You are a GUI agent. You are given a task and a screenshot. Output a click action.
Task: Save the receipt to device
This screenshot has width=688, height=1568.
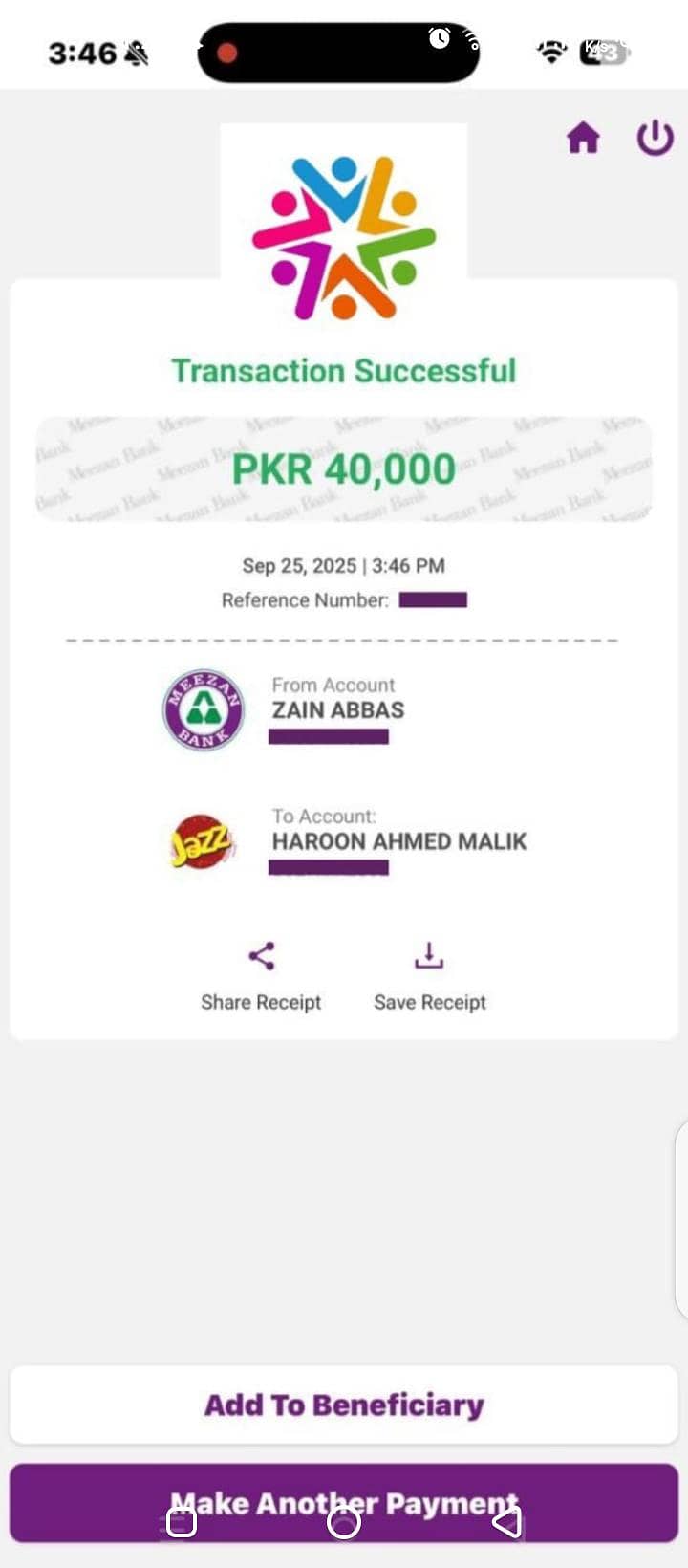click(x=429, y=972)
